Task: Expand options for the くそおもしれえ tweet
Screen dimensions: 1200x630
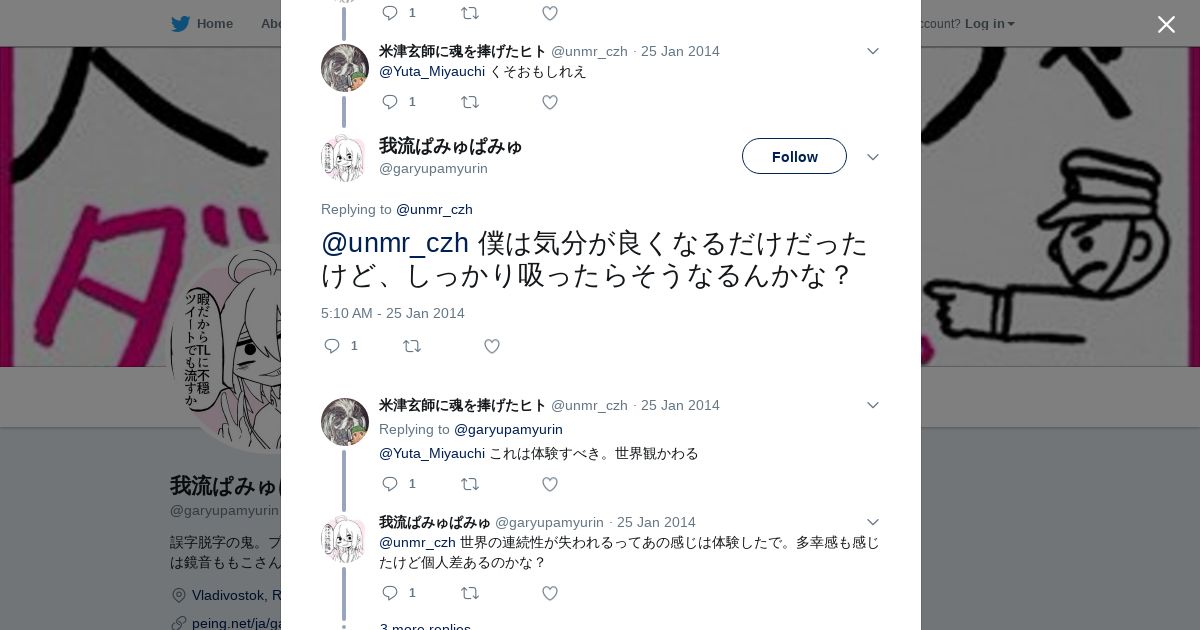Action: point(872,51)
